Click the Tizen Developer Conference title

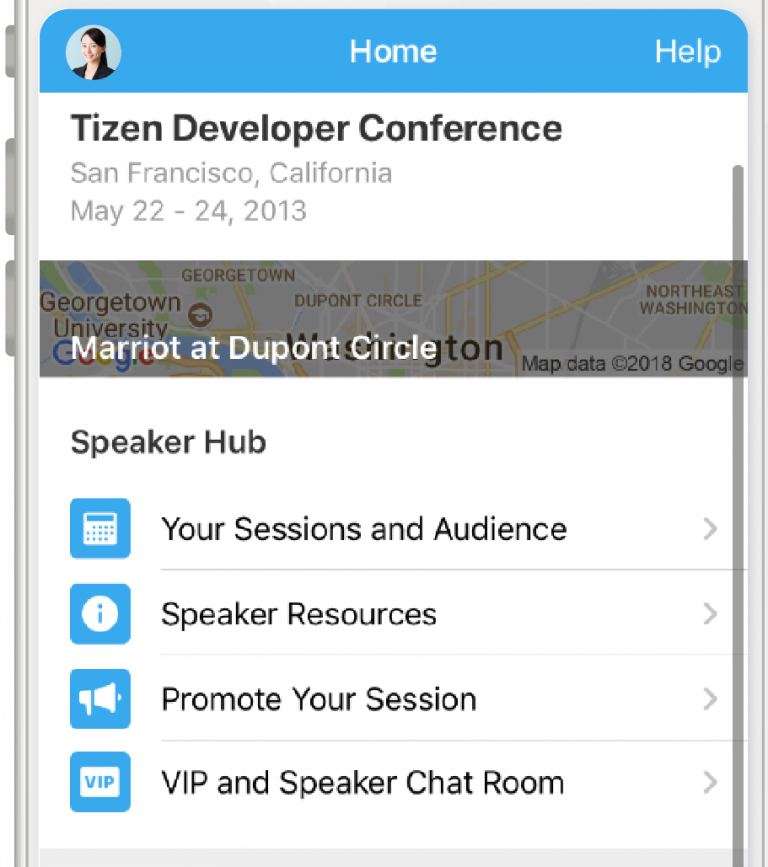click(316, 128)
